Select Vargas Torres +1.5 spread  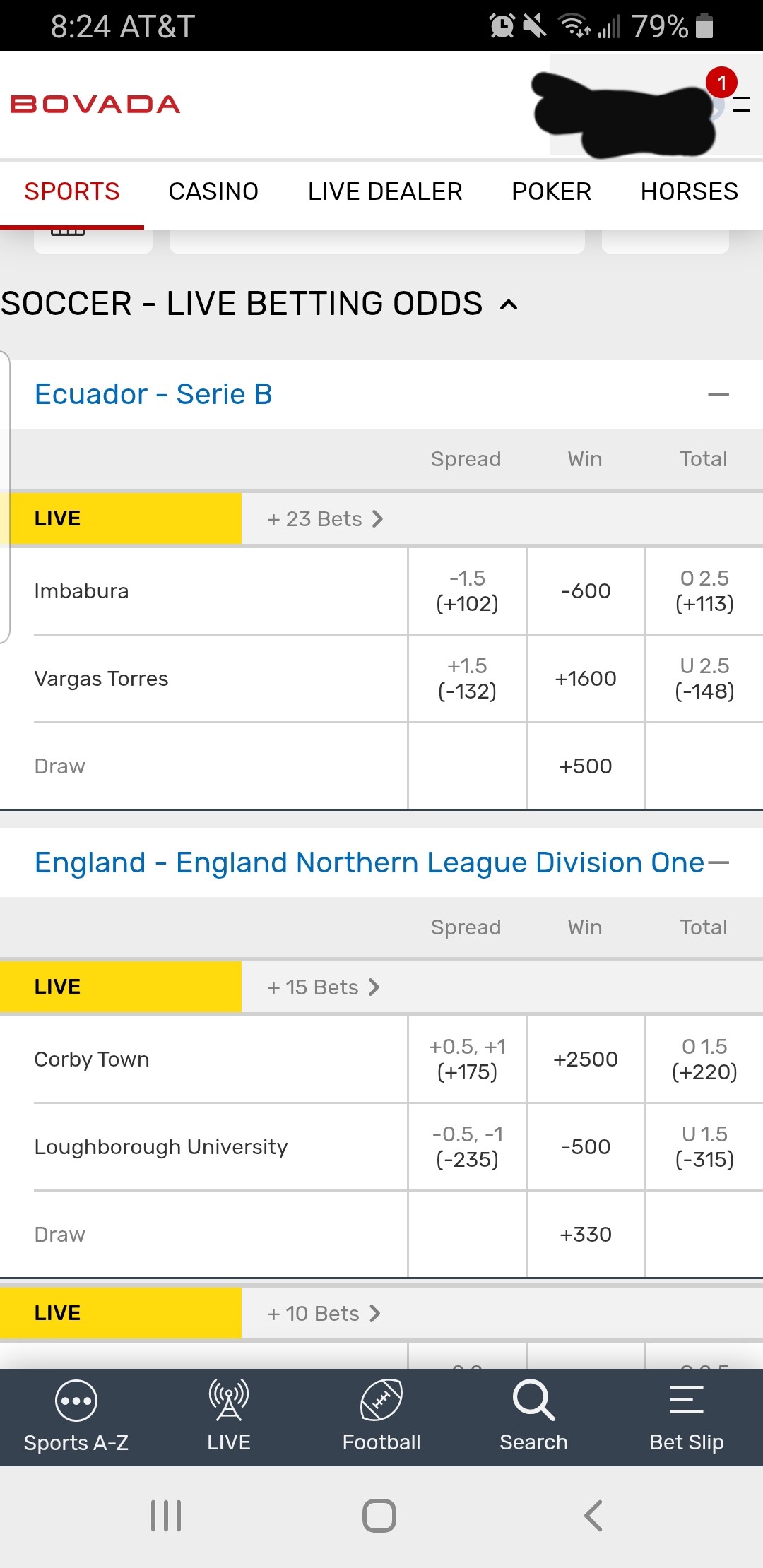[x=467, y=679]
